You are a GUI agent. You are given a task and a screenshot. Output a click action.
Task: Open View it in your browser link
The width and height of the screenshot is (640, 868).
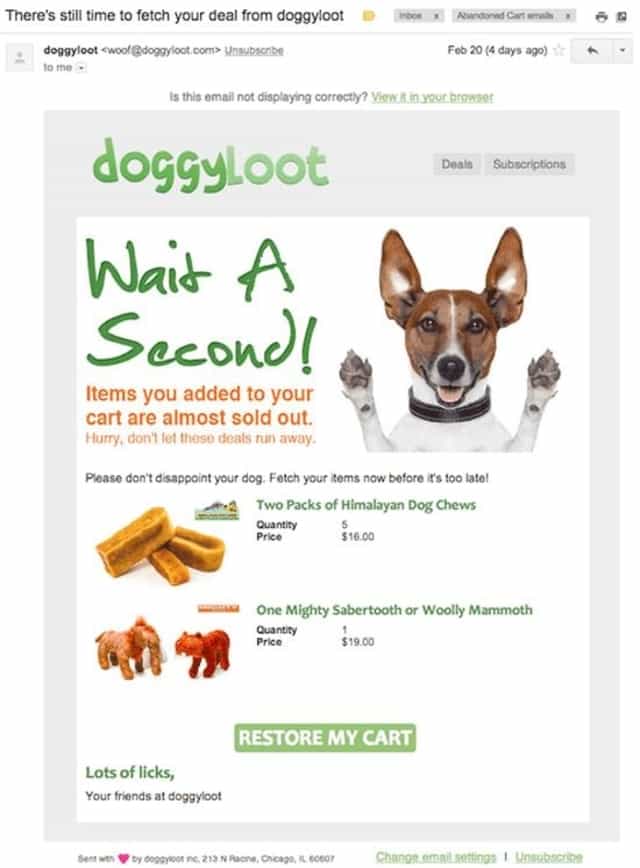point(432,97)
